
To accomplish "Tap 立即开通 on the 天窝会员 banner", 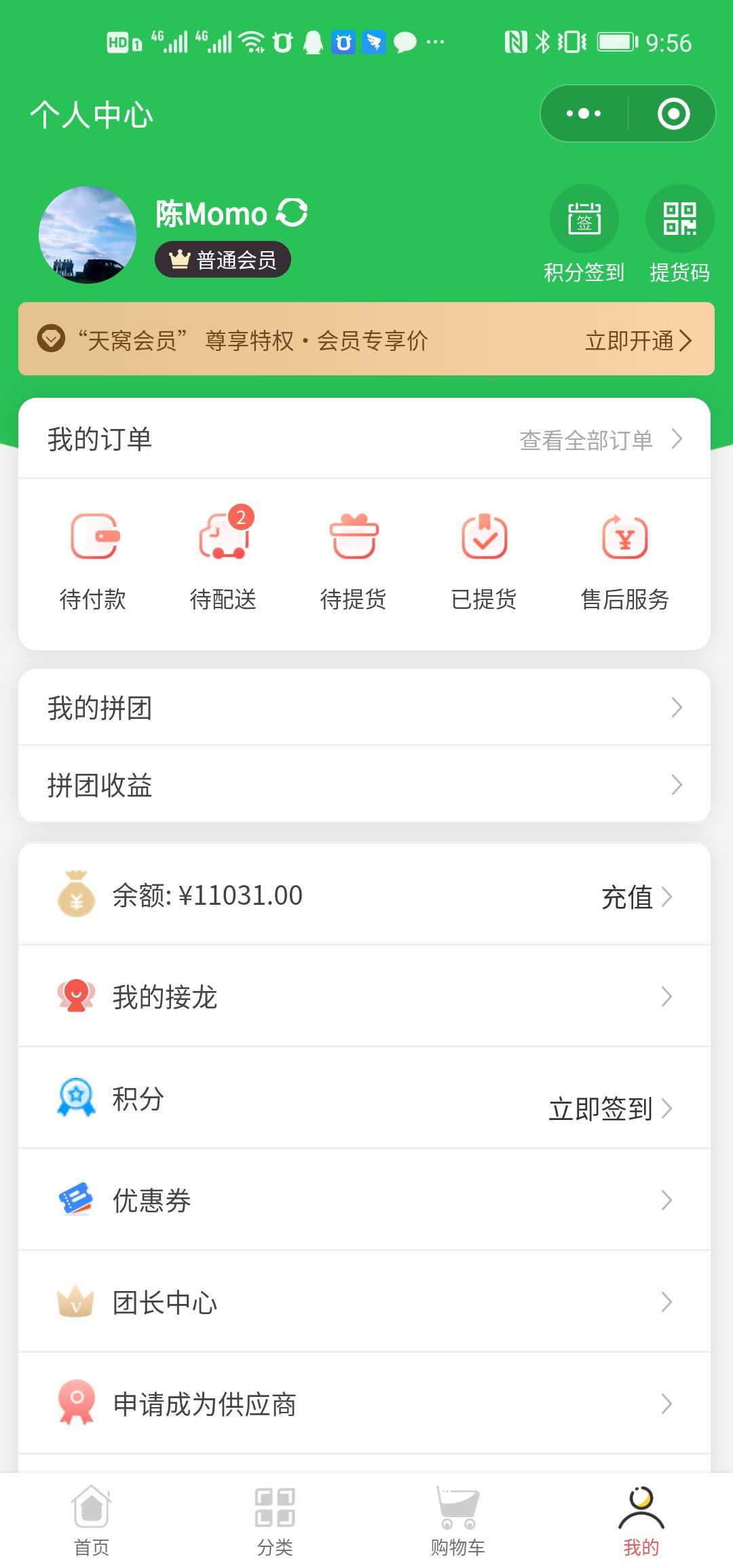I will pyautogui.click(x=637, y=340).
